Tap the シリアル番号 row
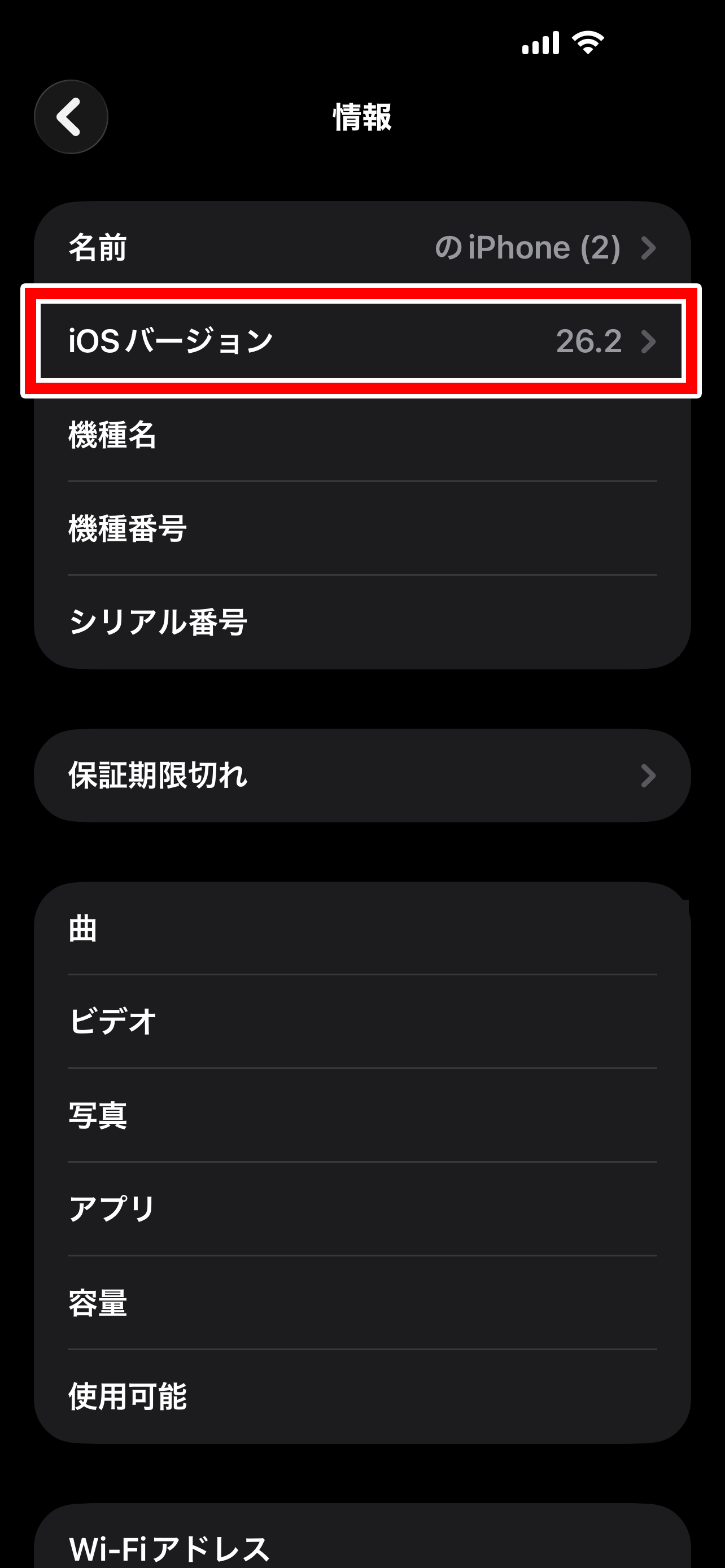 click(x=361, y=622)
